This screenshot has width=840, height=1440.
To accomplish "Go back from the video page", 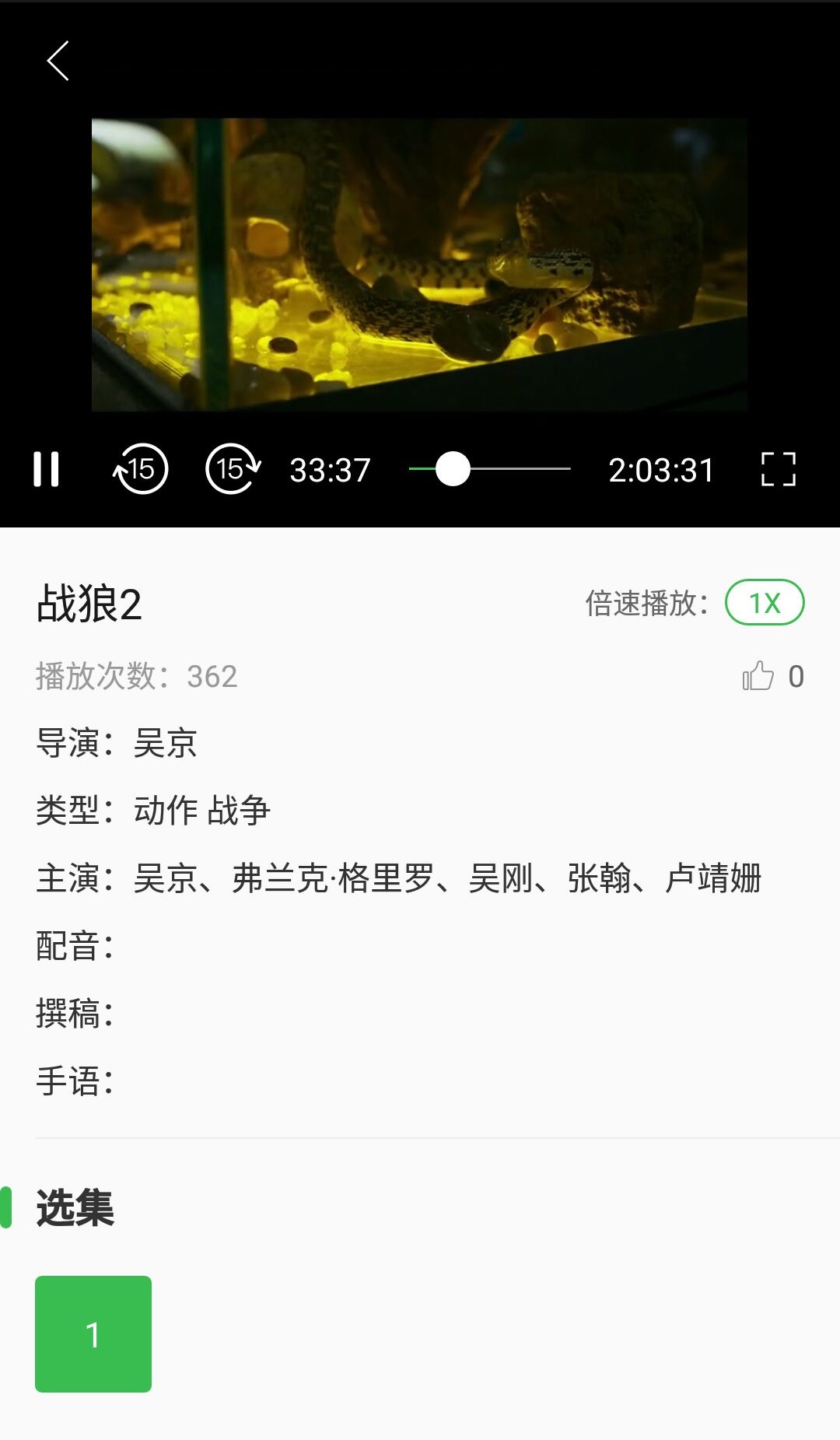I will (58, 61).
